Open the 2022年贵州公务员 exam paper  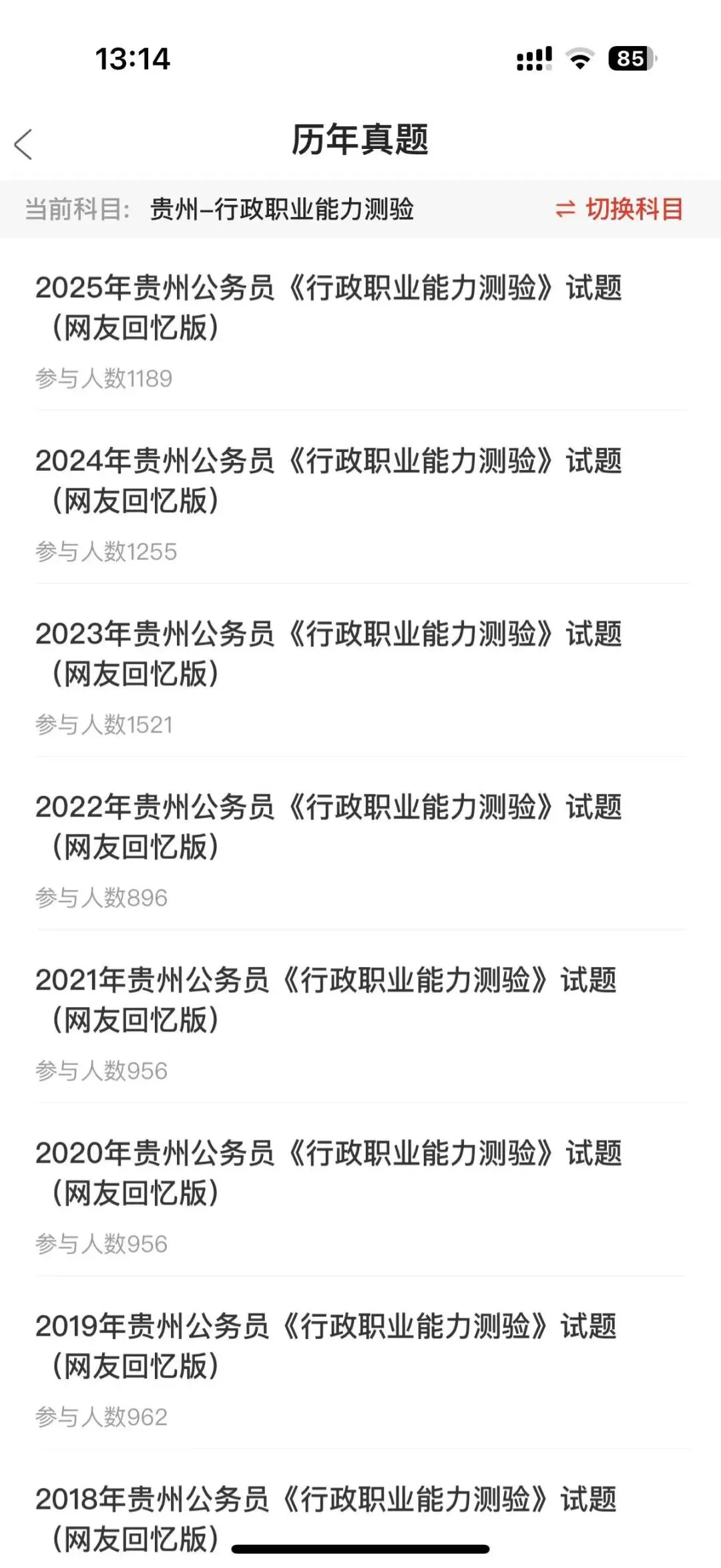[328, 827]
